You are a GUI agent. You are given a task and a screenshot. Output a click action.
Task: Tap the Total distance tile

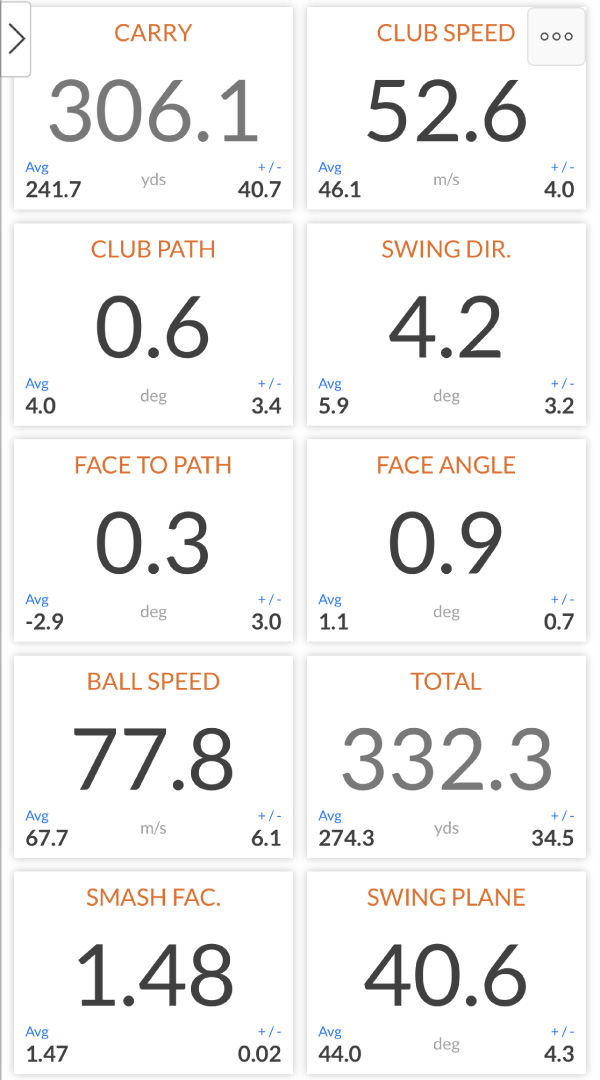click(446, 757)
